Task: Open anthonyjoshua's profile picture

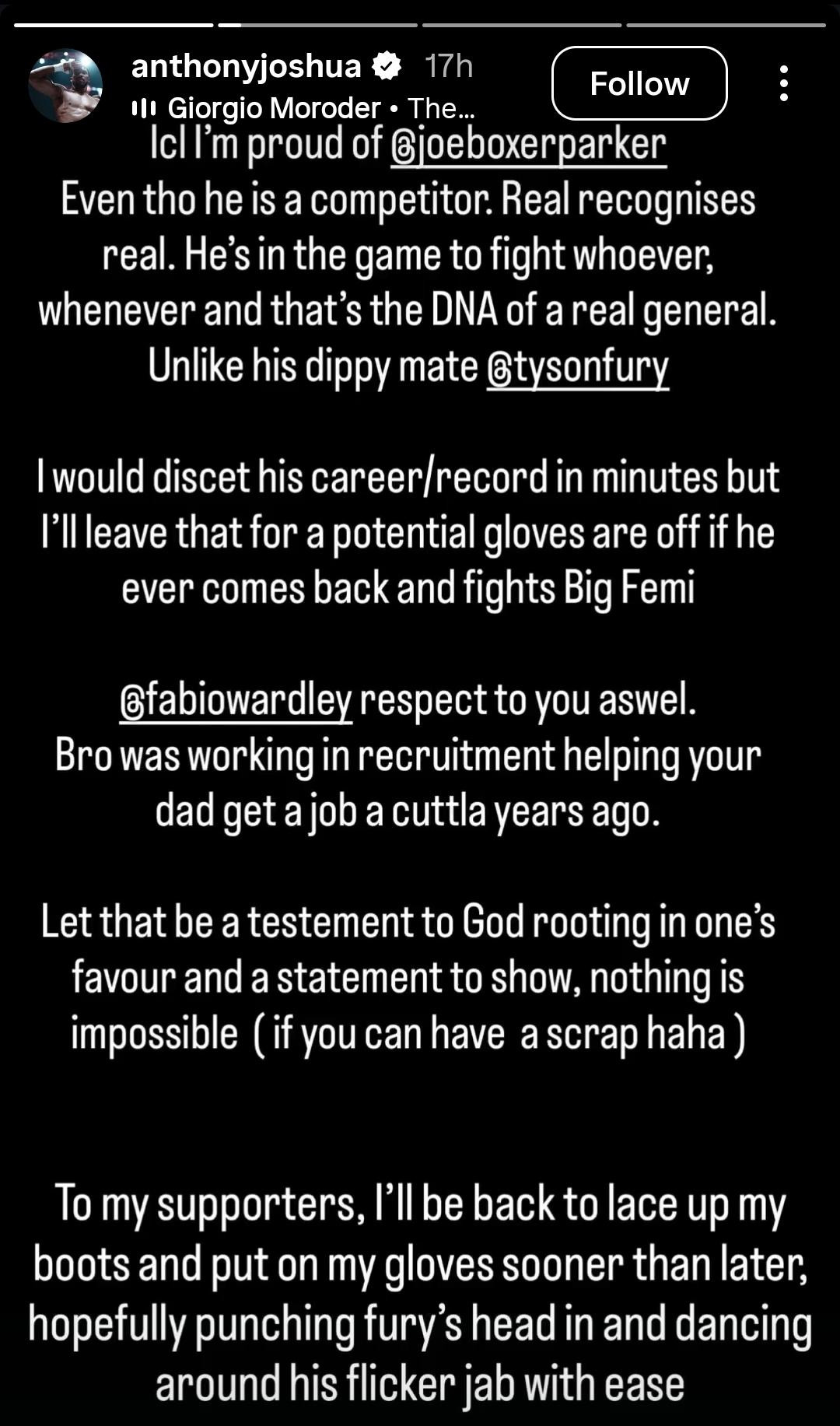Action: point(65,86)
